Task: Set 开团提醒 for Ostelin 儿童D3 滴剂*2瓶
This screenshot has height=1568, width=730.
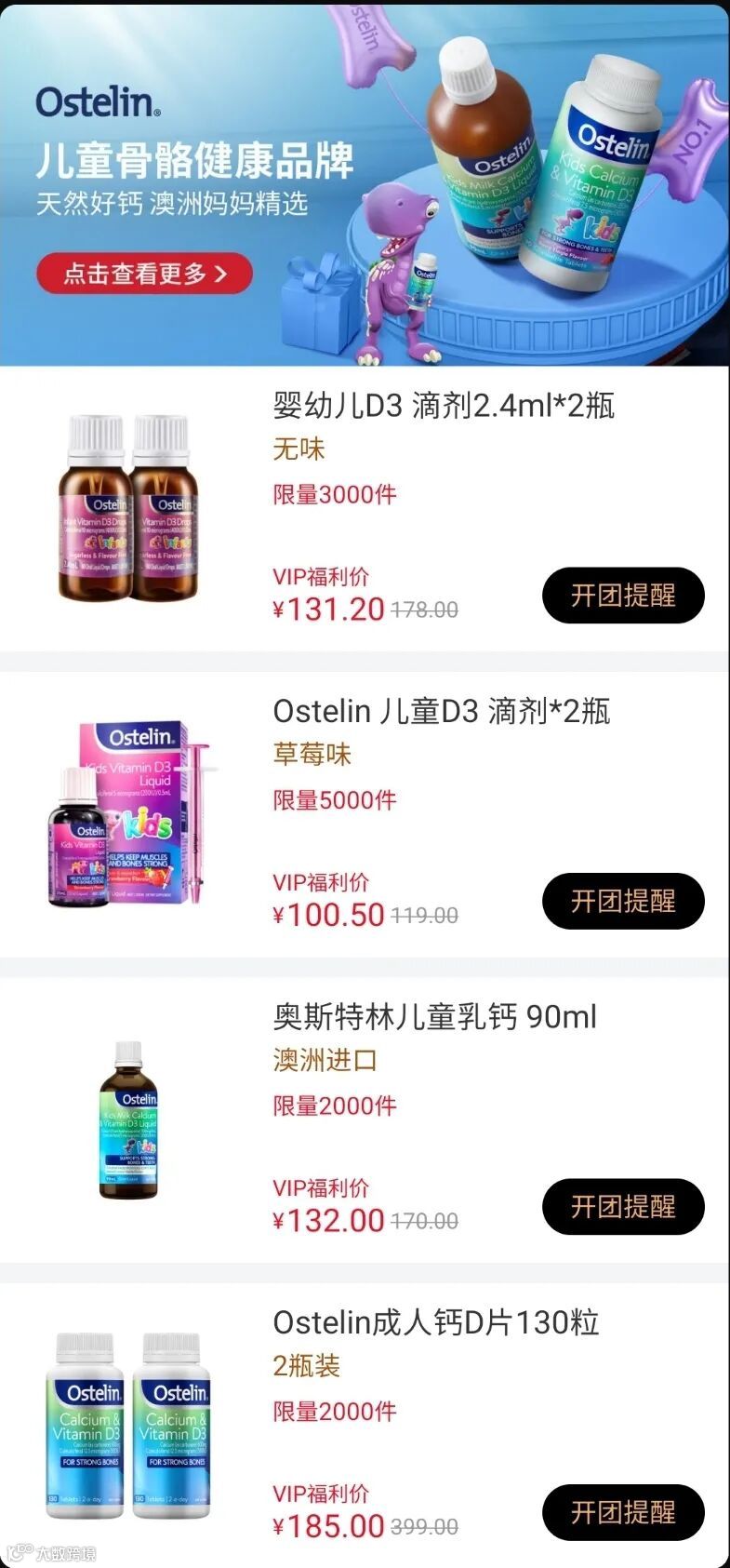Action: (622, 901)
